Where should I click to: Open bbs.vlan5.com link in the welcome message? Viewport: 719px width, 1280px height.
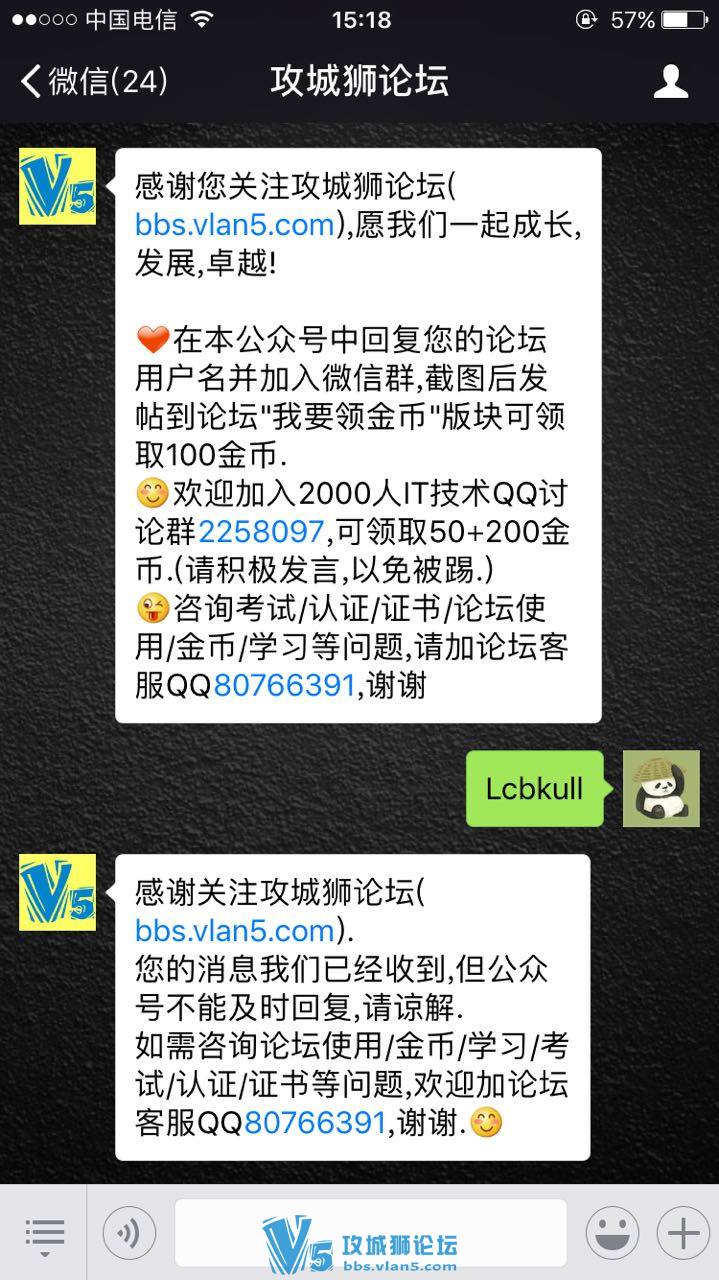pos(234,226)
